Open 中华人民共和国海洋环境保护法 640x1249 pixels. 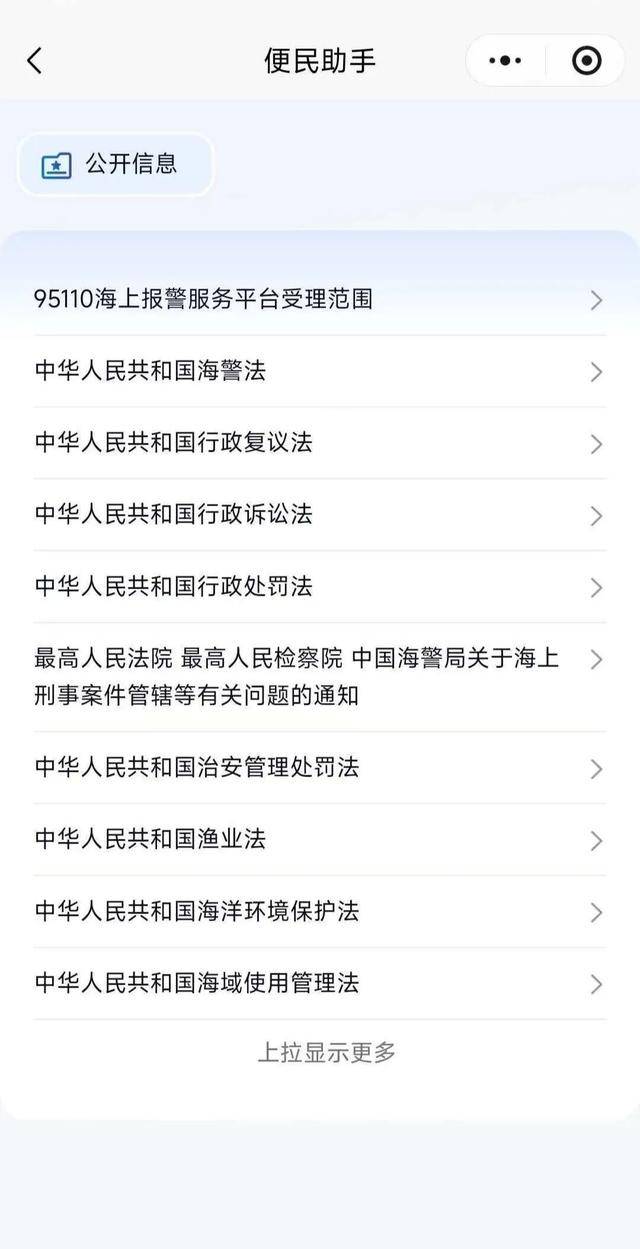(318, 912)
